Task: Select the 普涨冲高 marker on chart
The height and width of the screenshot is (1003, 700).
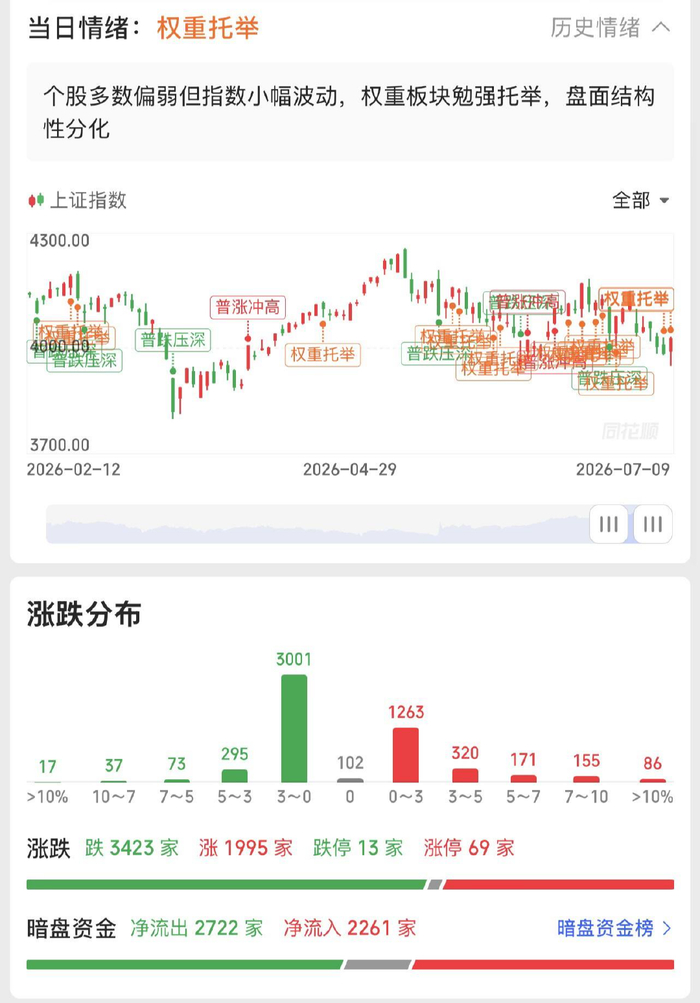Action: click(x=248, y=307)
